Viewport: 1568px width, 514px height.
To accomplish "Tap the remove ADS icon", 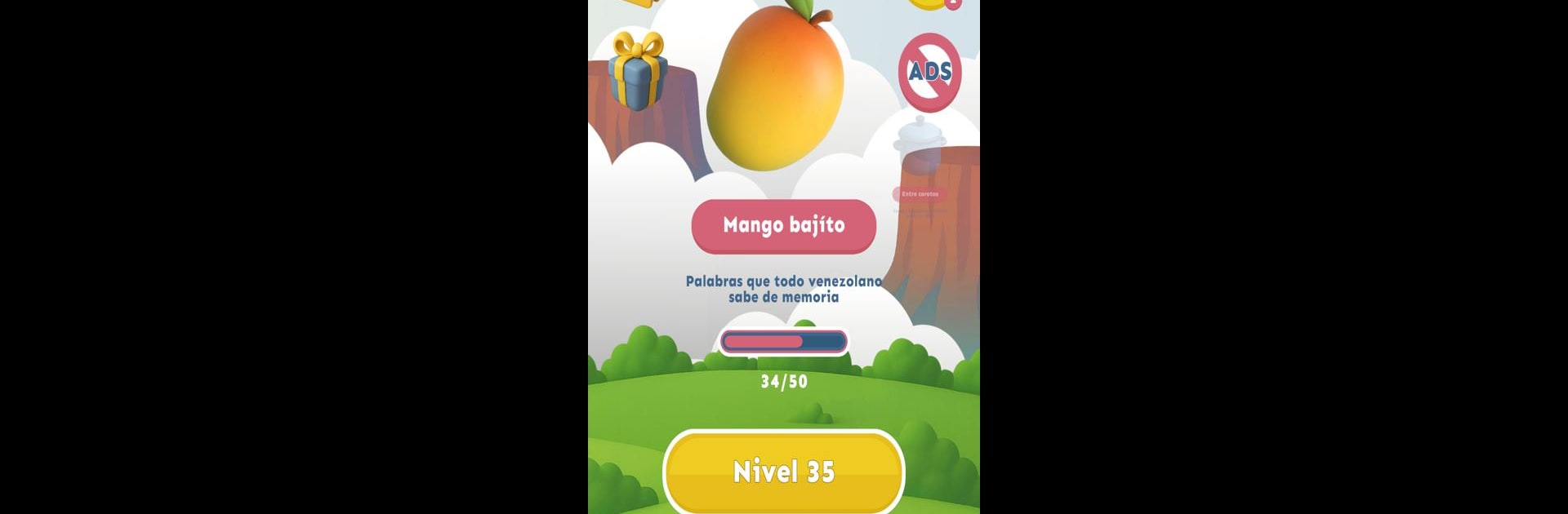I will 929,72.
